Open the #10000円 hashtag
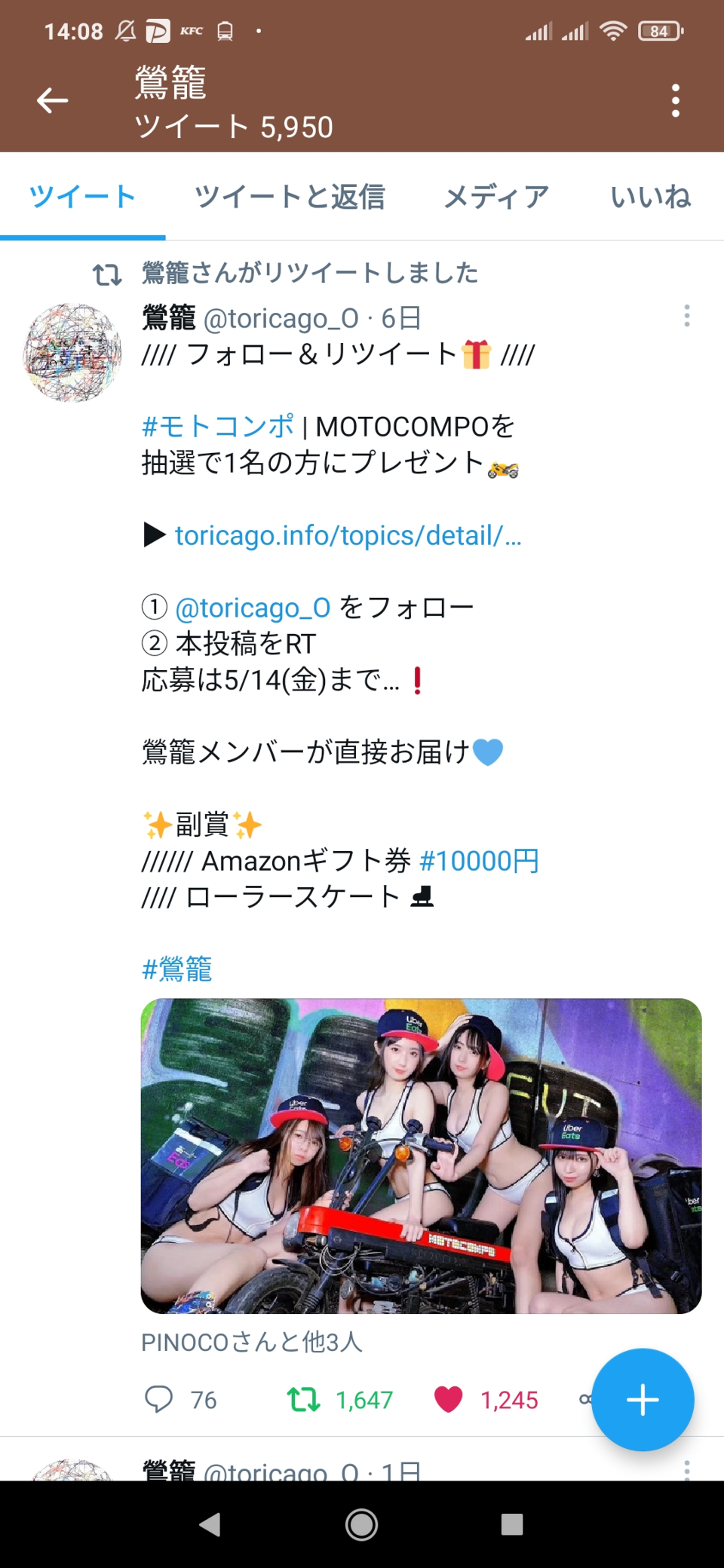 (x=479, y=861)
